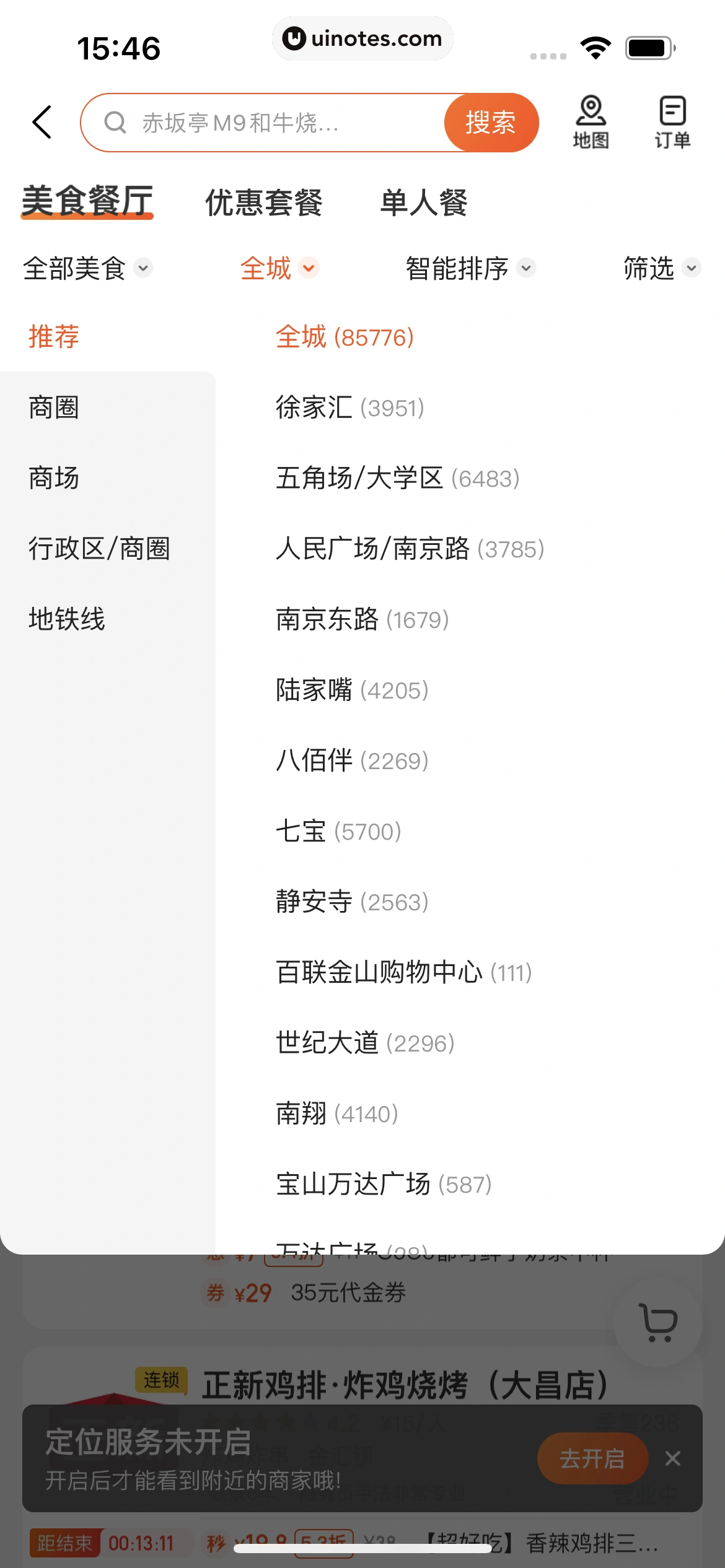Choose 行政区/商圈 category
Screen dimensions: 725x1568
pyautogui.click(x=99, y=549)
